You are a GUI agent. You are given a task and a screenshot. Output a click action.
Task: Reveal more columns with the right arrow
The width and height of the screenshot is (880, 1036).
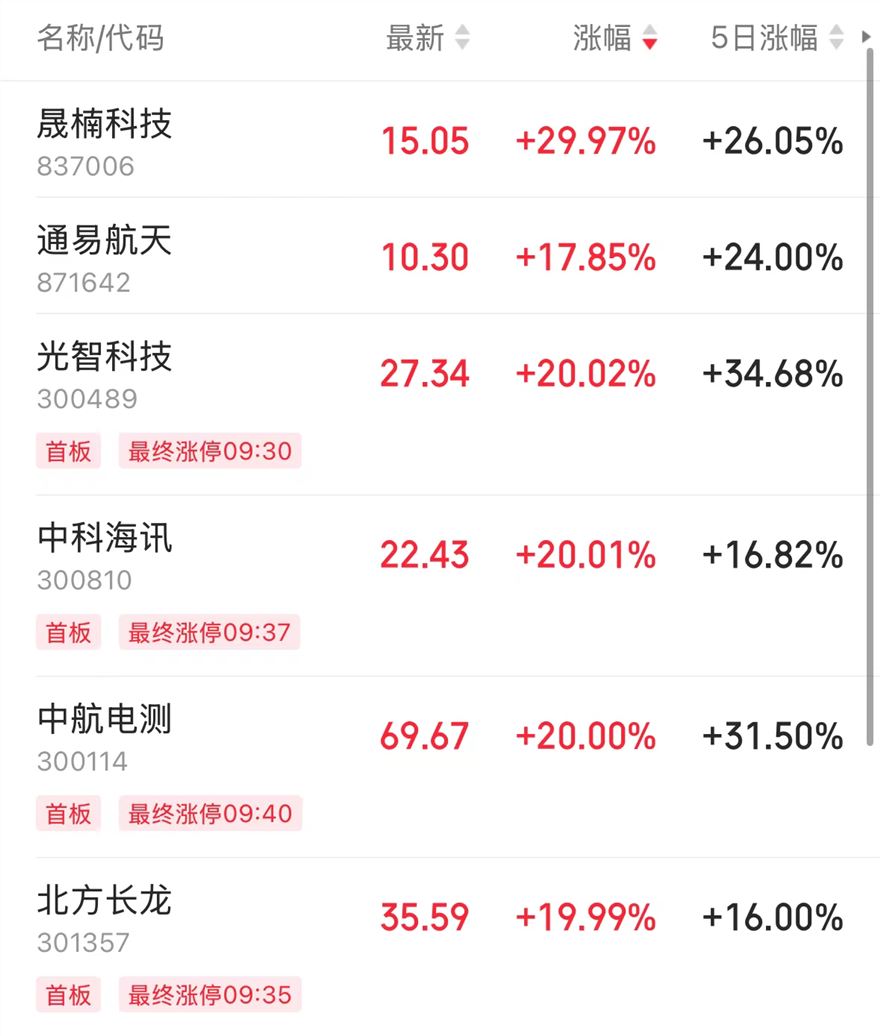866,38
